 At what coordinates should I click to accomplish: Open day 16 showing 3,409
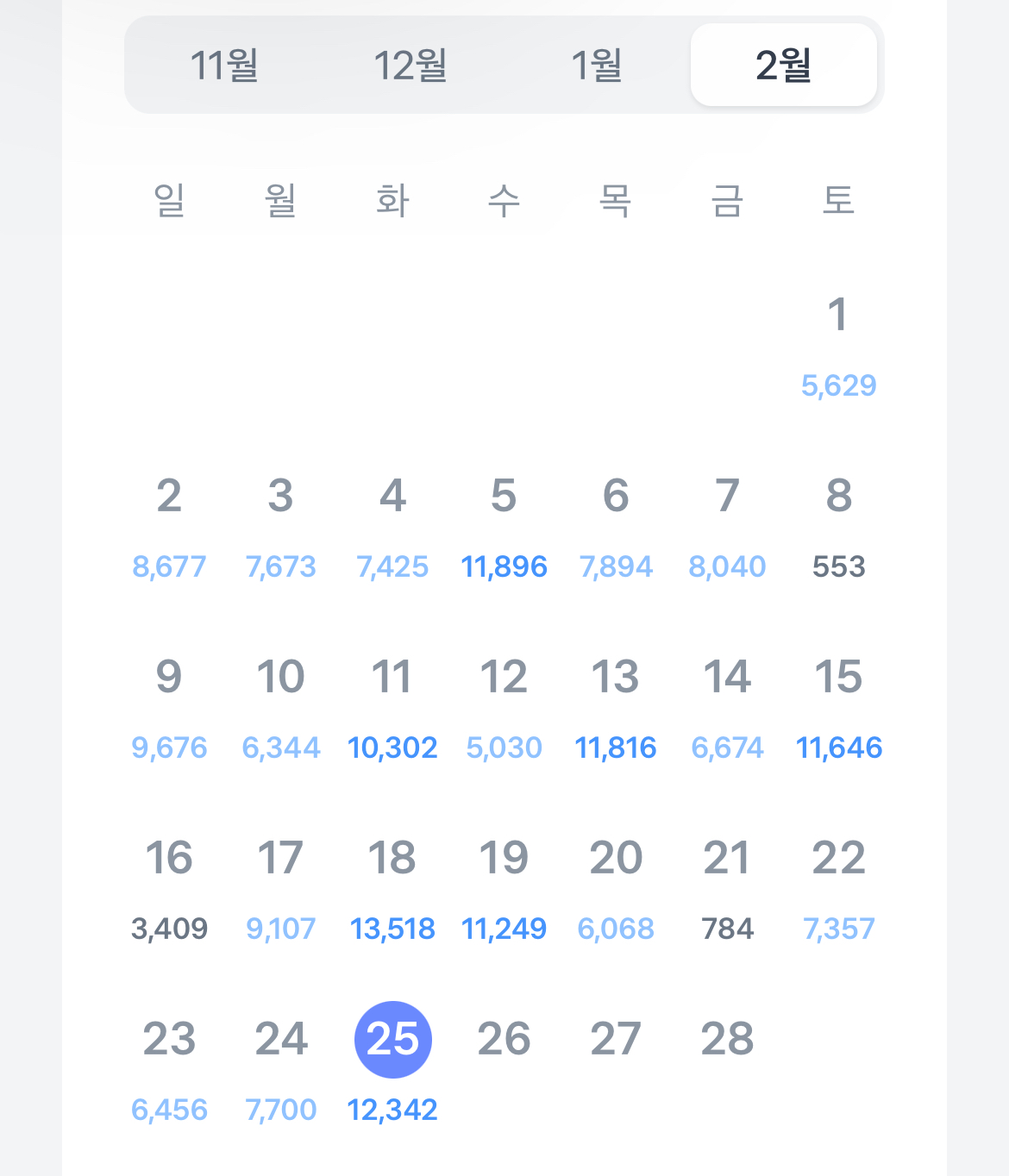(169, 891)
